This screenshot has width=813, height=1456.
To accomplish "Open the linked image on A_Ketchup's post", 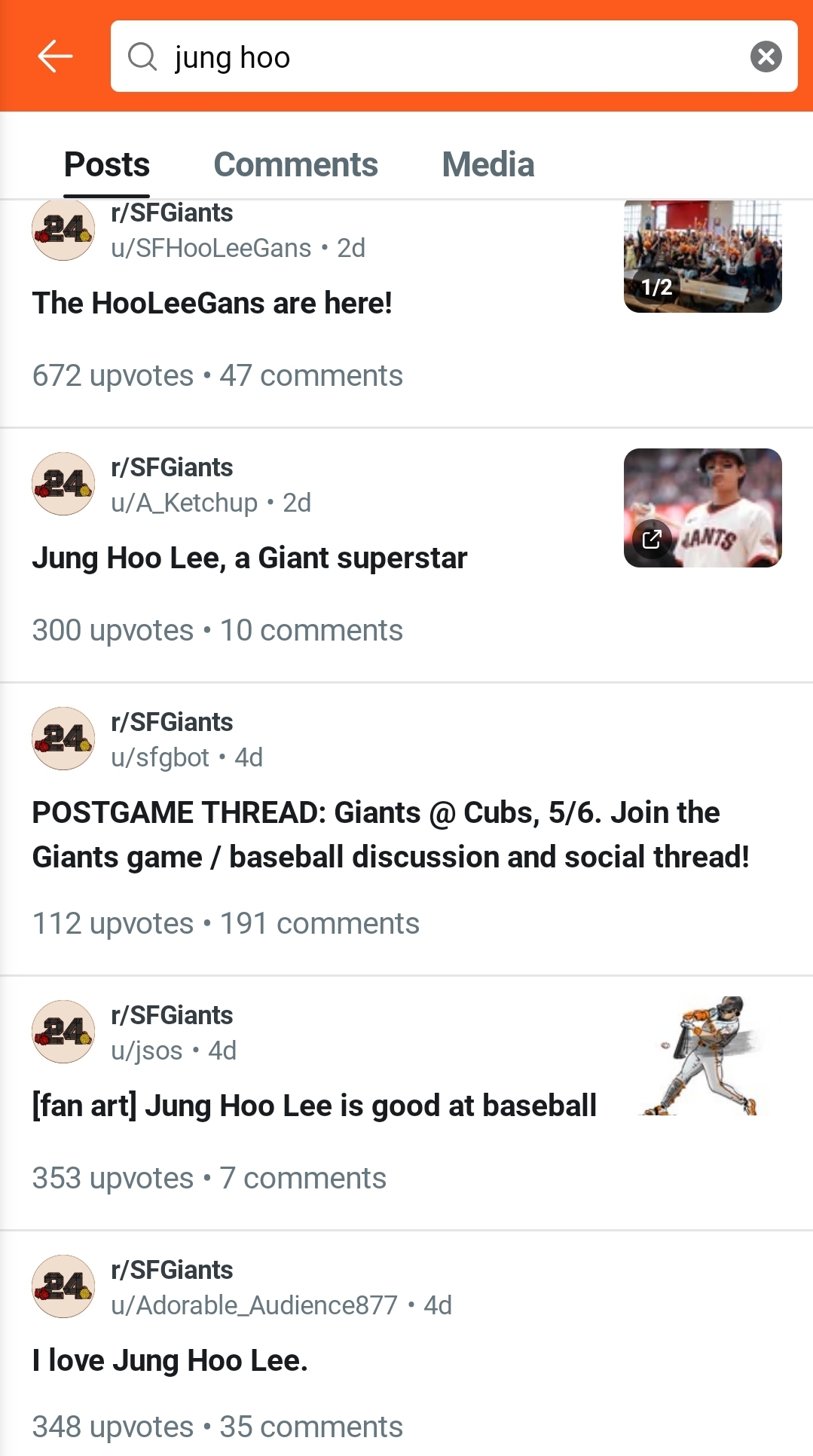I will (x=702, y=507).
